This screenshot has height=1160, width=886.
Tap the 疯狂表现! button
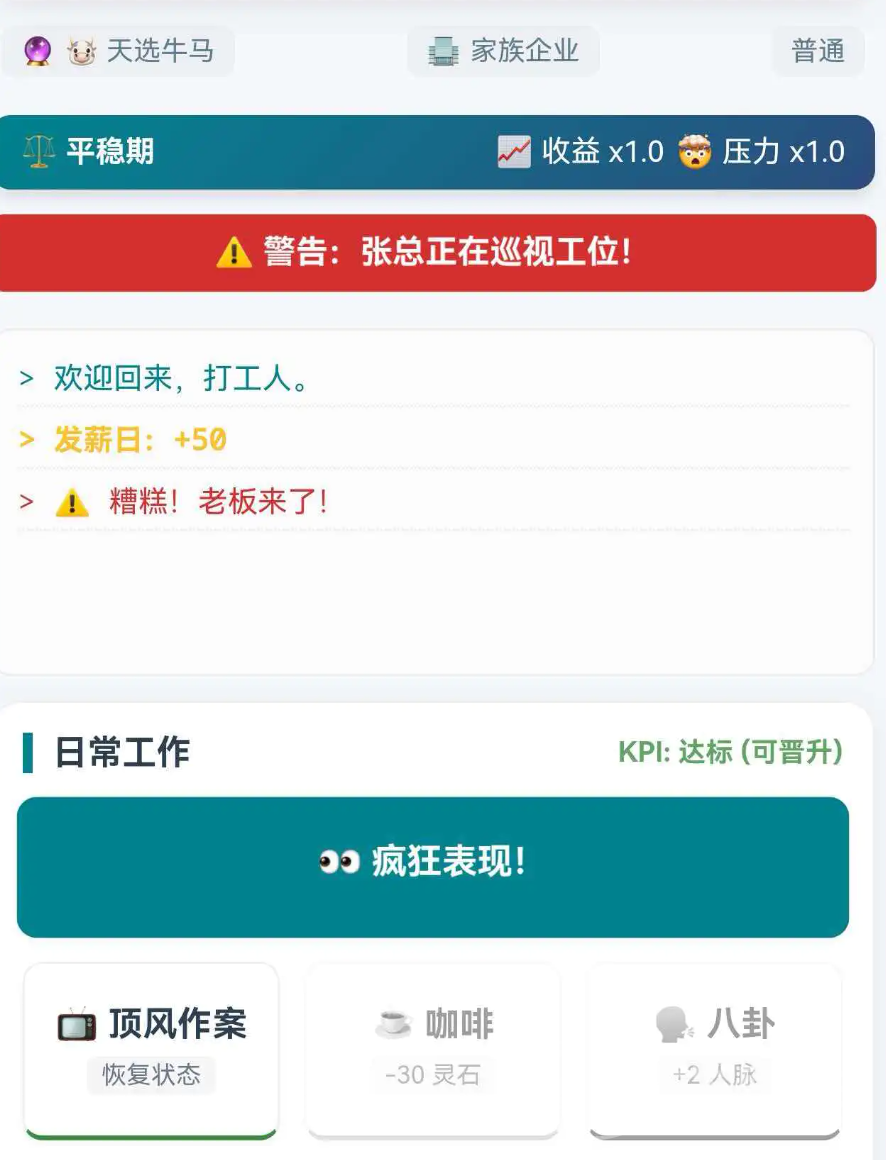[x=432, y=866]
